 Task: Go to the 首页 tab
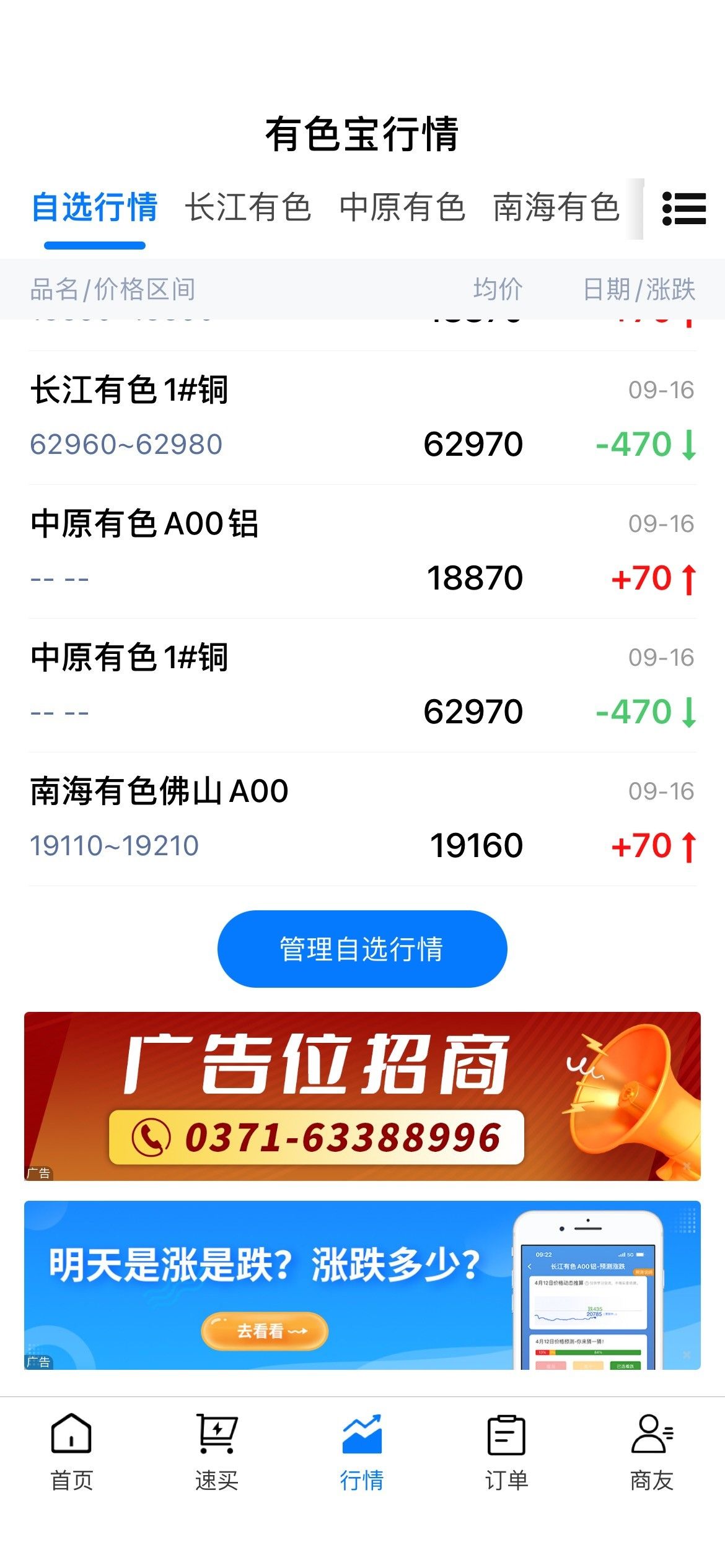72,1452
